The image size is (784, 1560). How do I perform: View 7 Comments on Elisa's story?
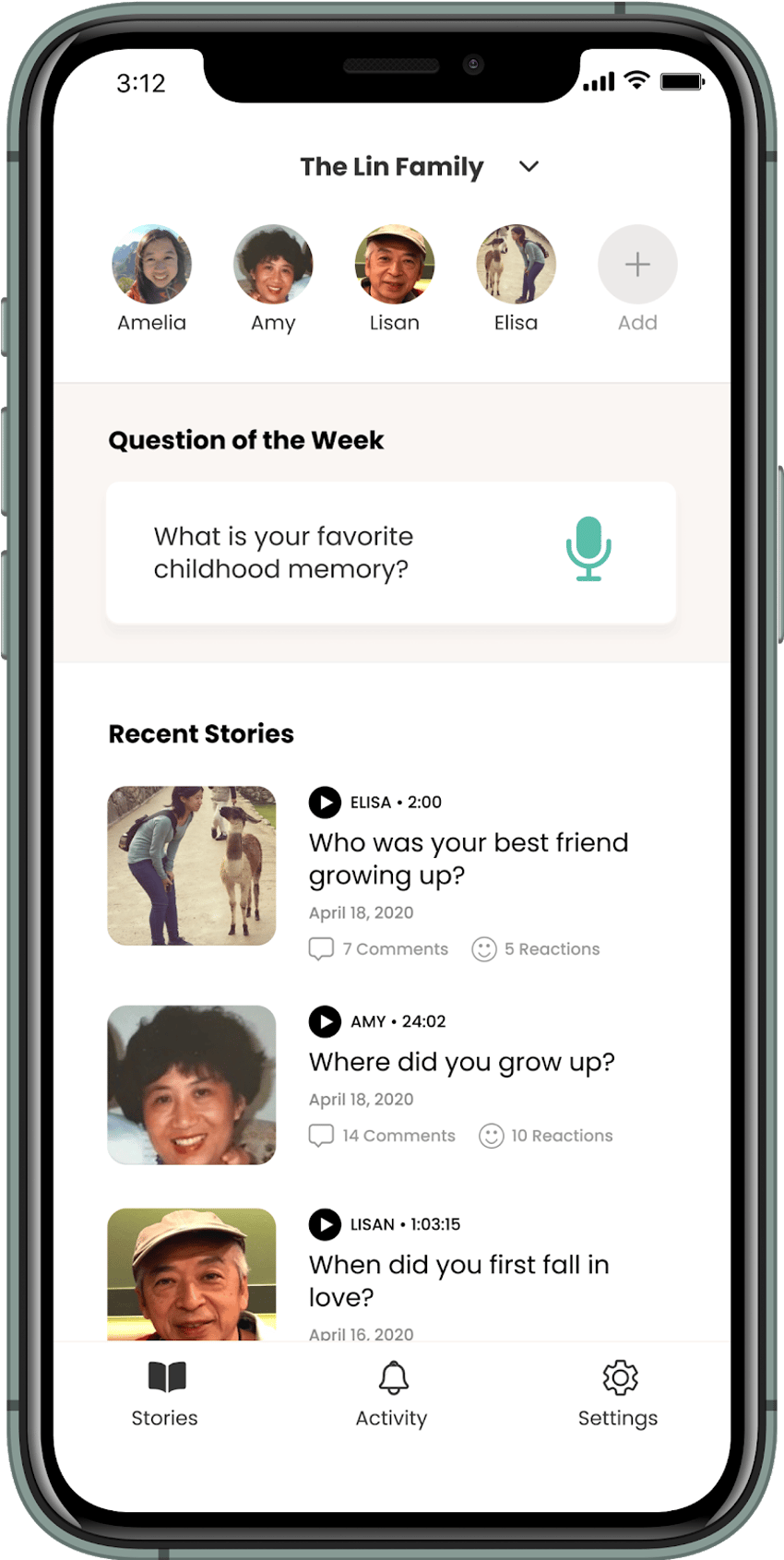click(x=378, y=949)
